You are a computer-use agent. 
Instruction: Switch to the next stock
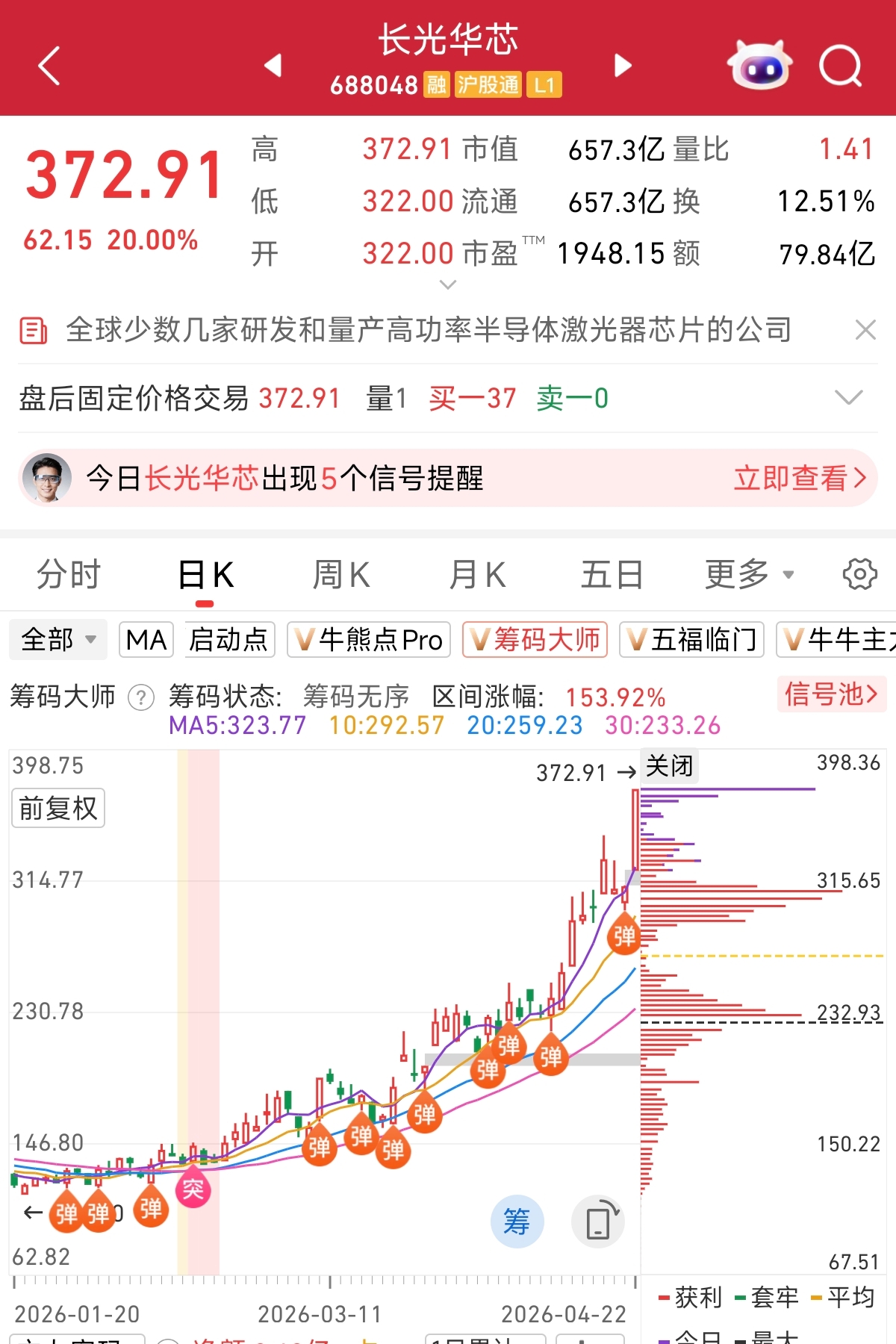tap(623, 66)
